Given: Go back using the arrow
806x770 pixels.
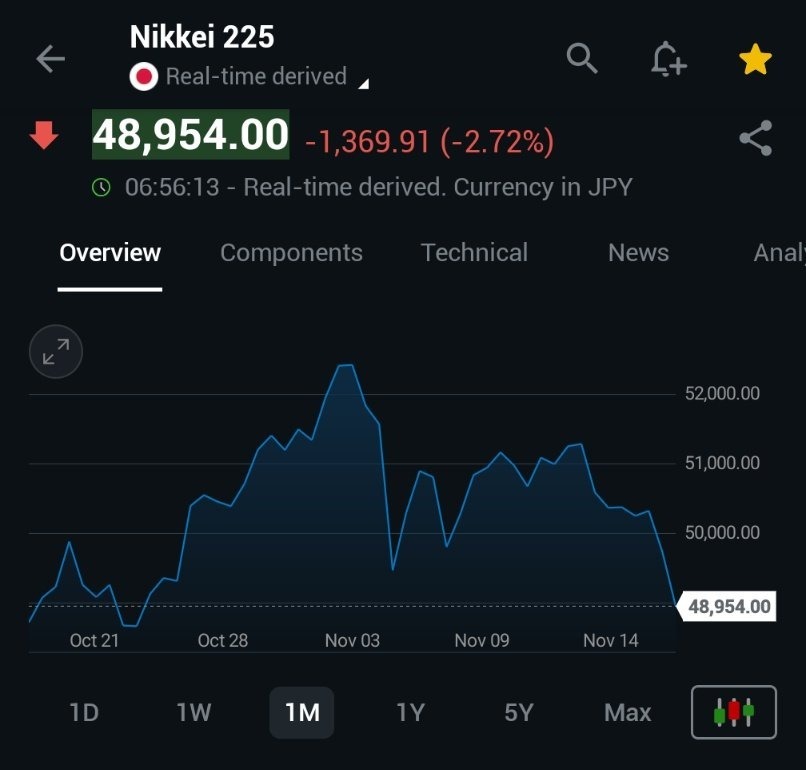Looking at the screenshot, I should [50, 59].
